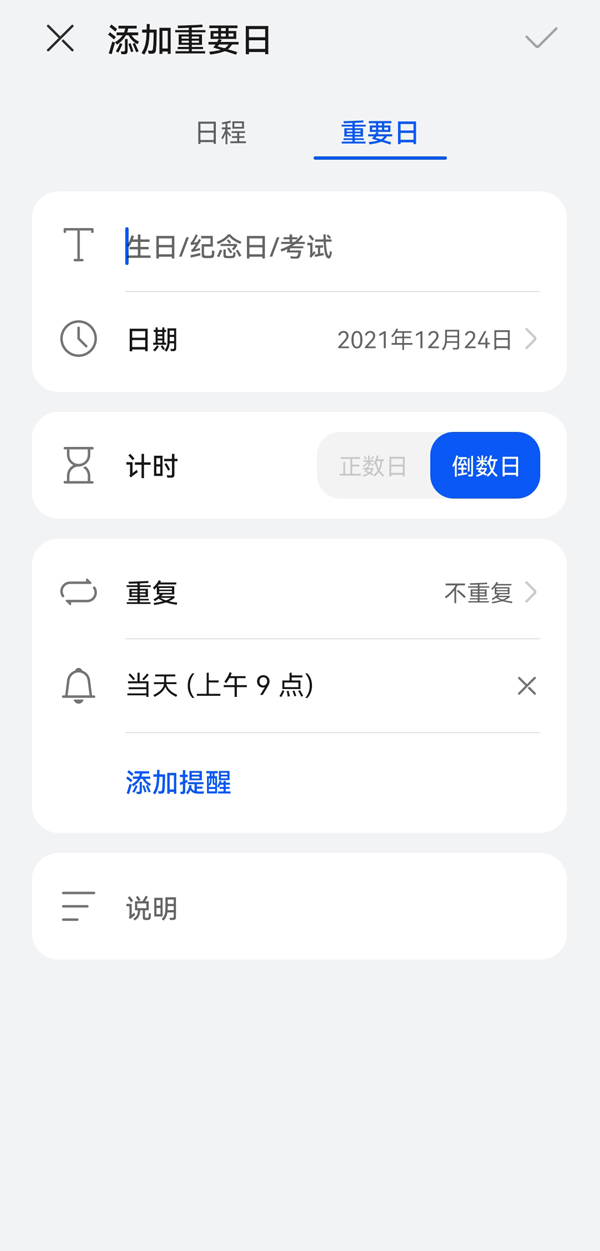Choose the 正数日 counting mode
The height and width of the screenshot is (1251, 600).
click(373, 466)
